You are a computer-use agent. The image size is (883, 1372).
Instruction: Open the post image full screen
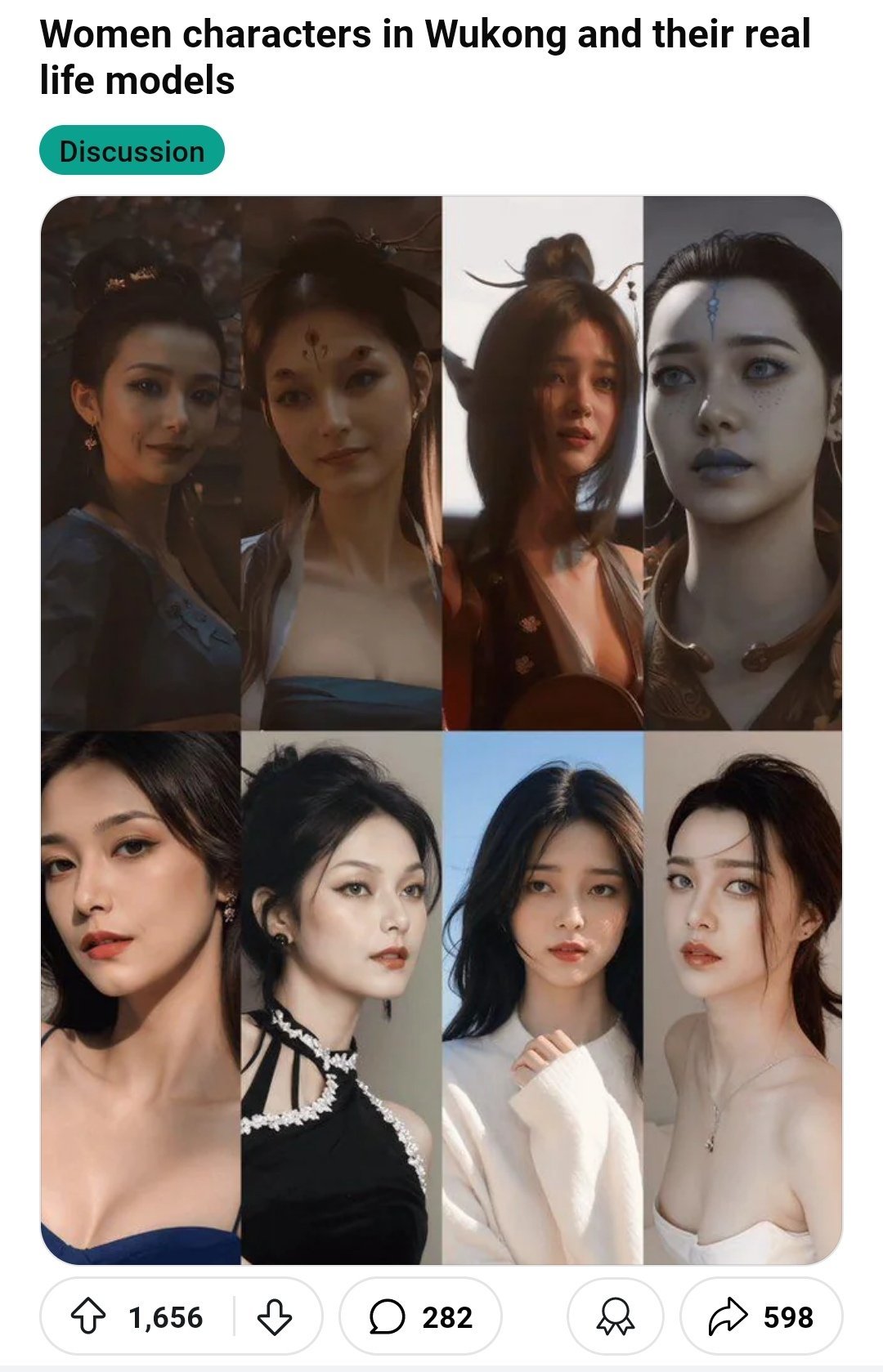click(x=441, y=730)
